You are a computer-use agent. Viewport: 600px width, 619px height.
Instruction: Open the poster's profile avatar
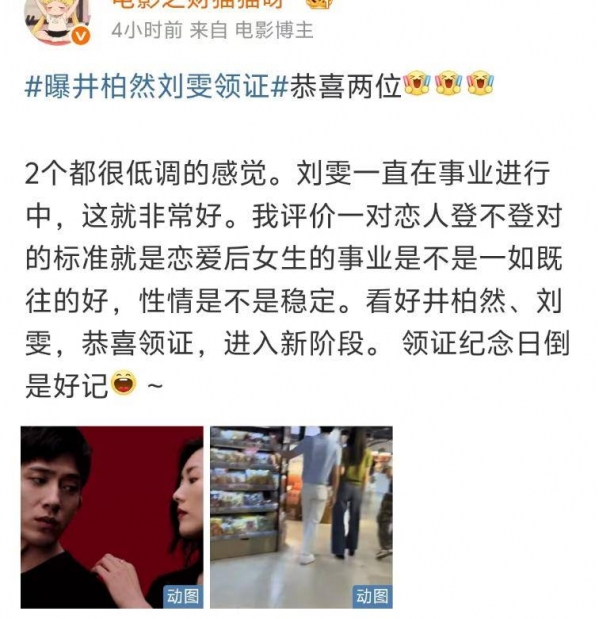tap(57, 17)
